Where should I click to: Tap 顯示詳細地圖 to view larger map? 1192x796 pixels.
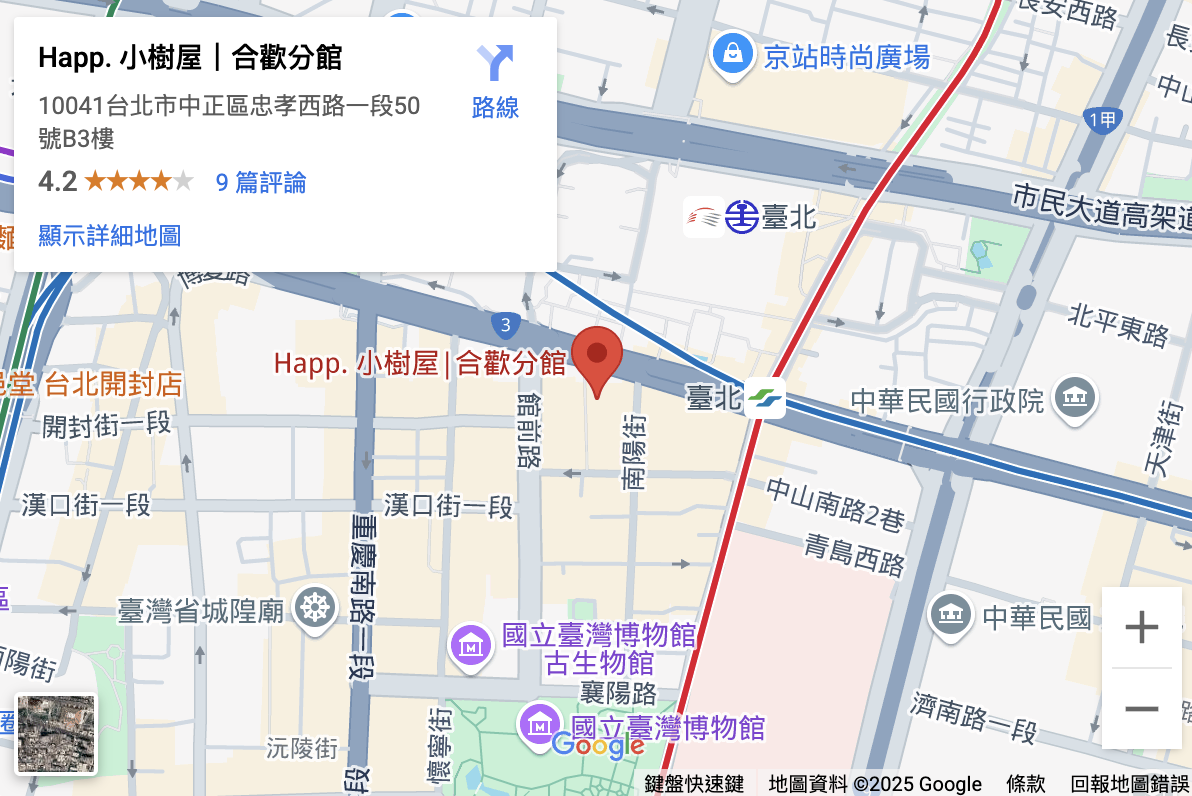(110, 236)
